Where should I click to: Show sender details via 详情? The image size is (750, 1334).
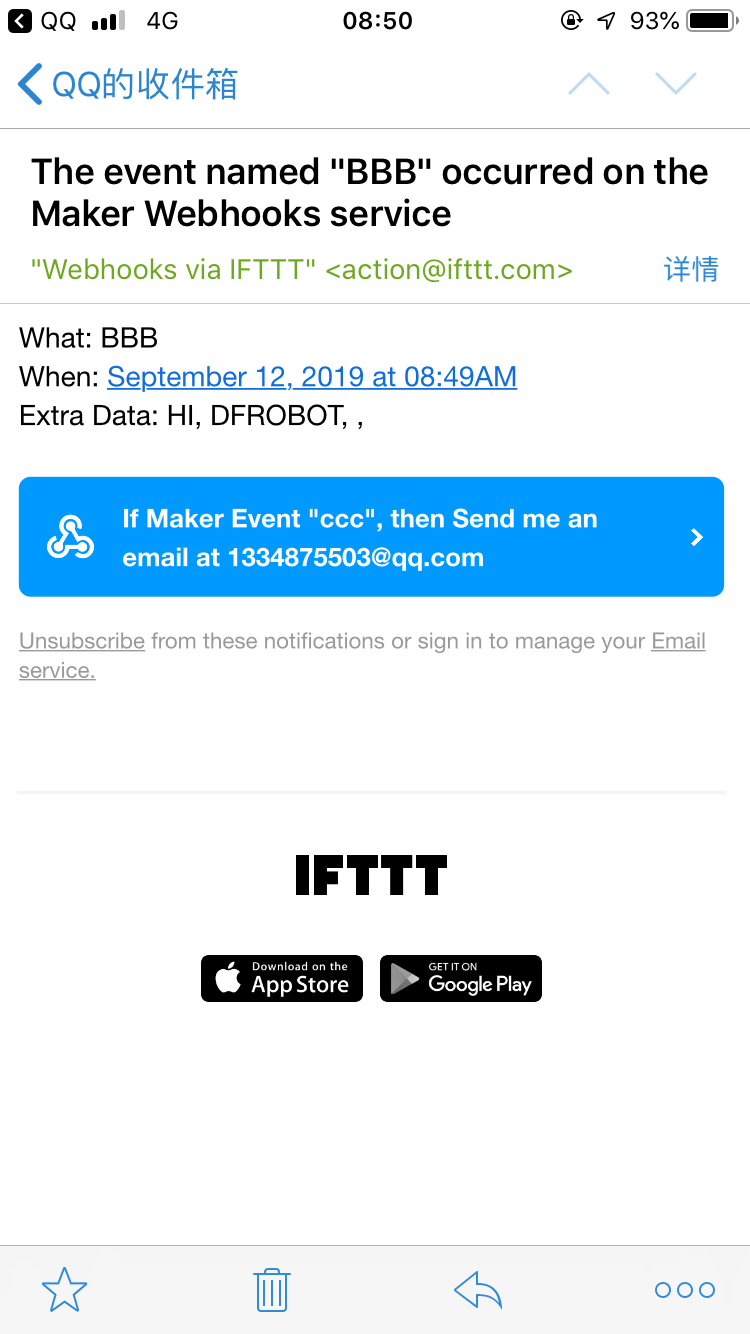pos(691,269)
